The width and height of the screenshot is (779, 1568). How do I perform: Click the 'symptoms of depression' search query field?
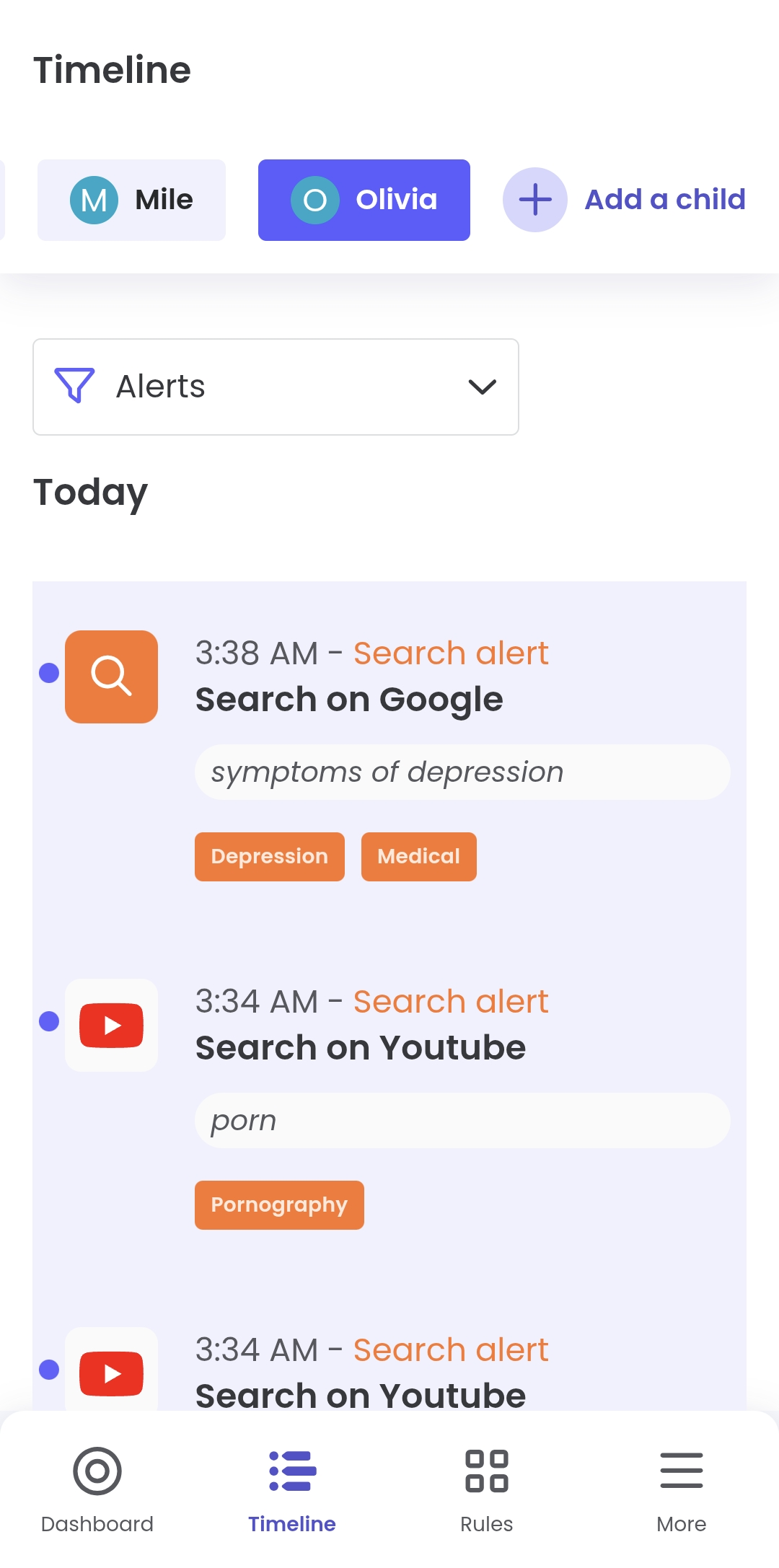[x=462, y=772]
